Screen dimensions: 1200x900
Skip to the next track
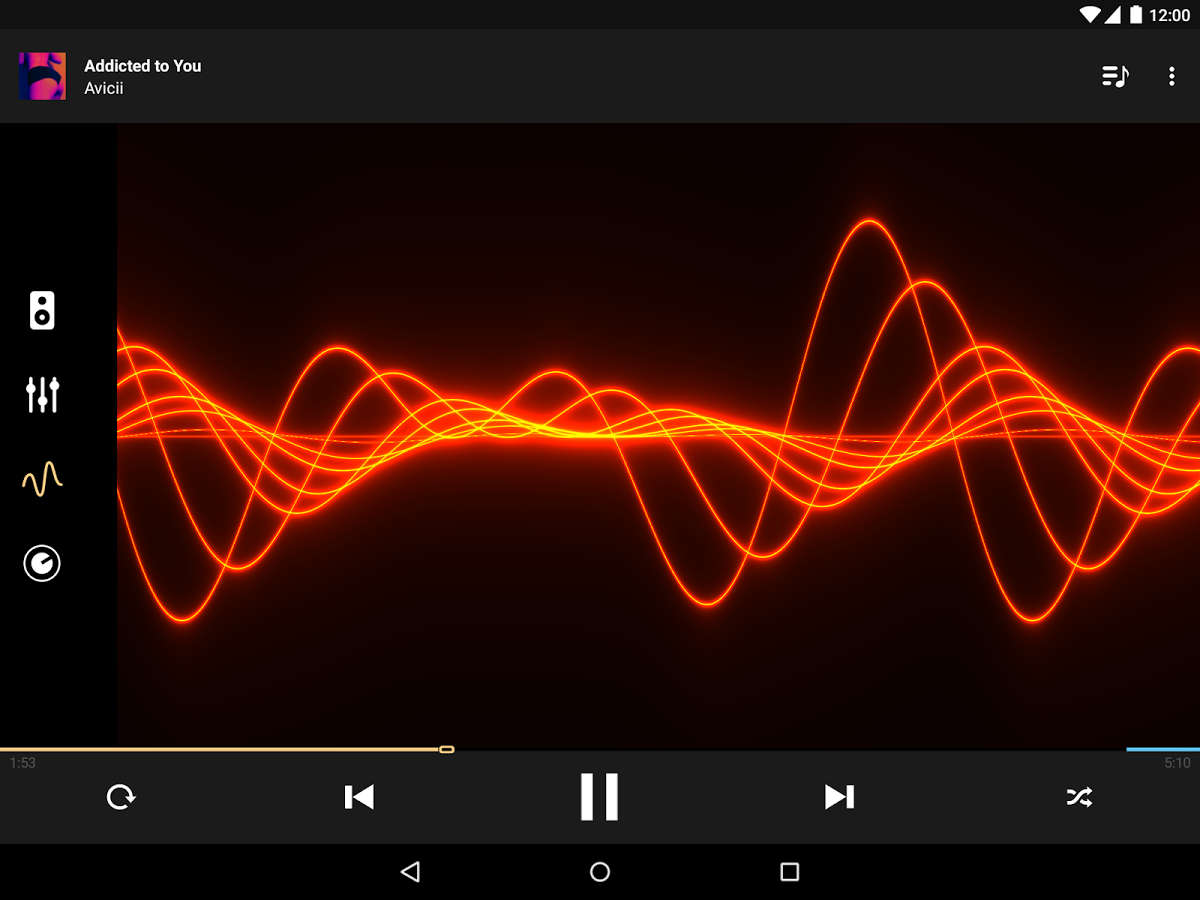pyautogui.click(x=839, y=797)
